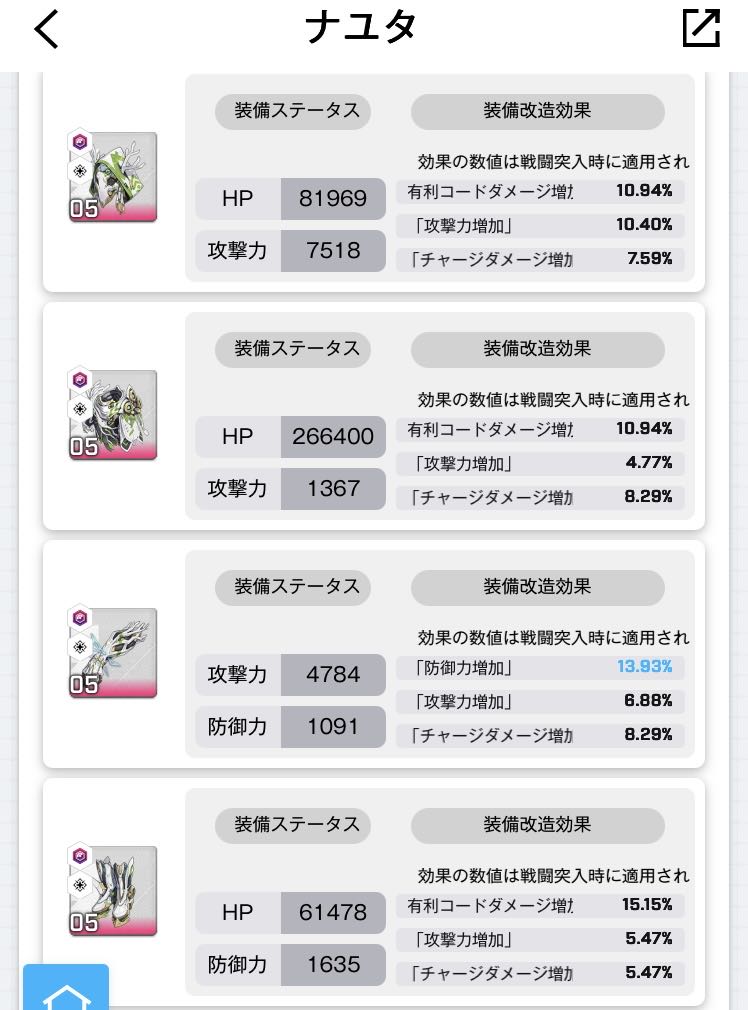Viewport: 748px width, 1010px height.
Task: Open the gloves gear icon with 攻撃力 4784
Action: click(x=113, y=652)
